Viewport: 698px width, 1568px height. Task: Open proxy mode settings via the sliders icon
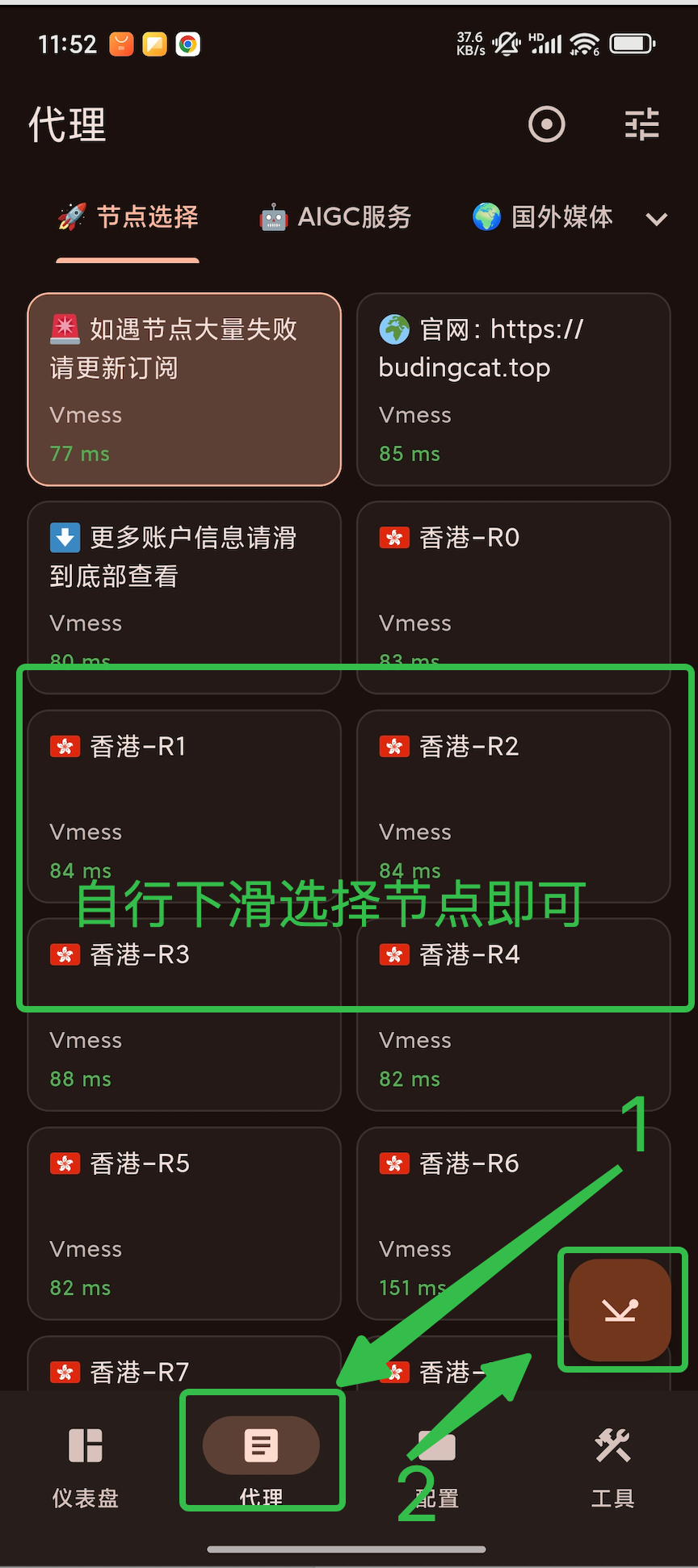pos(642,124)
